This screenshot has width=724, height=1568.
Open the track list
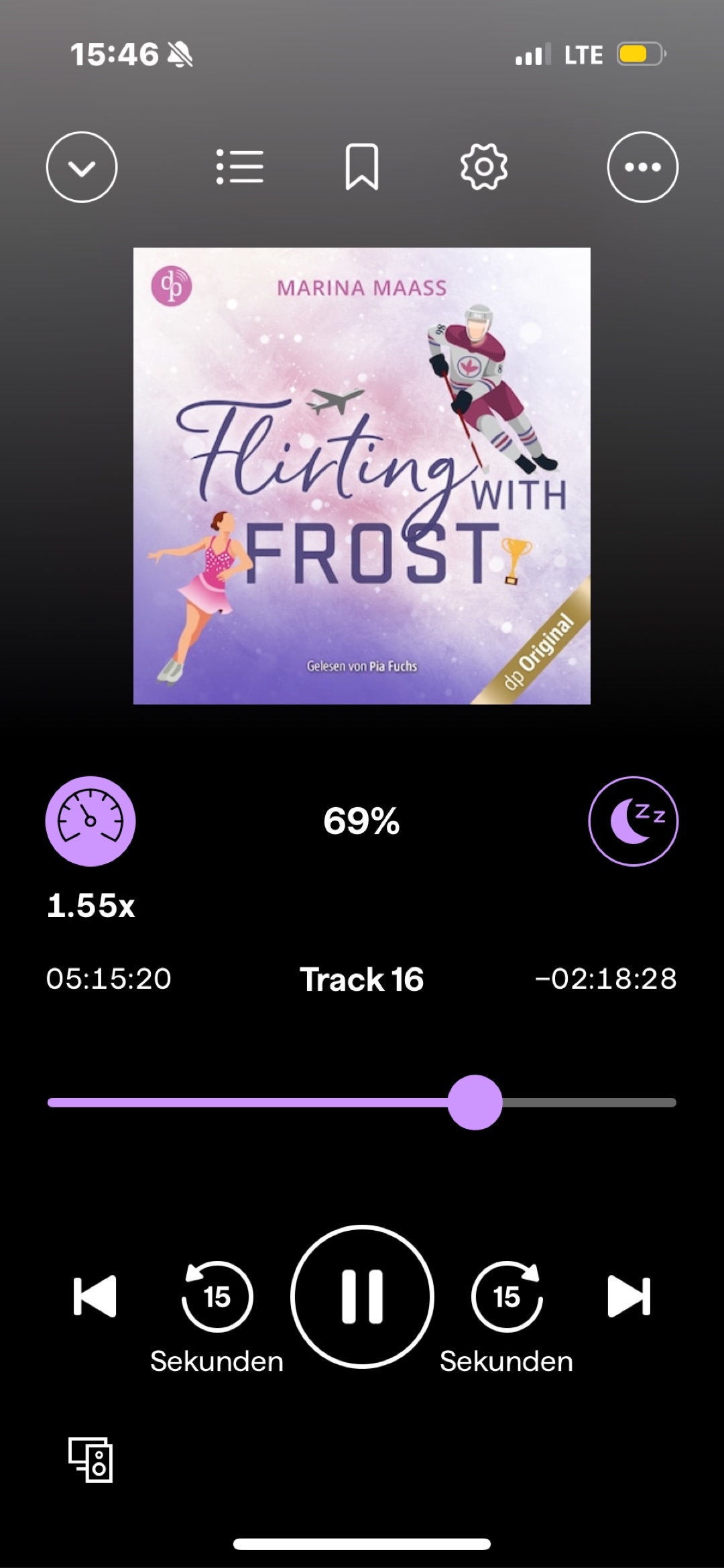239,167
